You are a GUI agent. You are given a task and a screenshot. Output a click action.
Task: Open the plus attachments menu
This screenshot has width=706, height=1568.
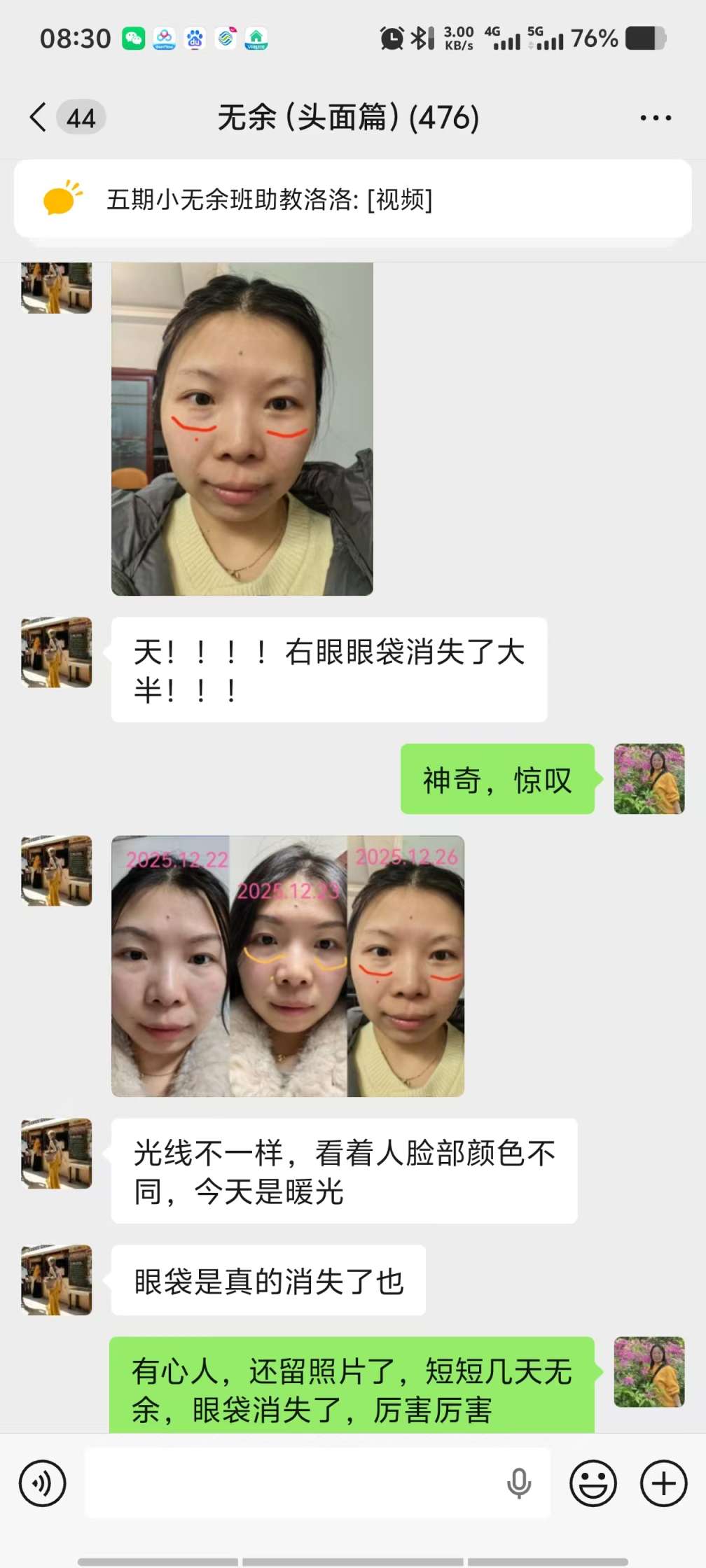(663, 1483)
